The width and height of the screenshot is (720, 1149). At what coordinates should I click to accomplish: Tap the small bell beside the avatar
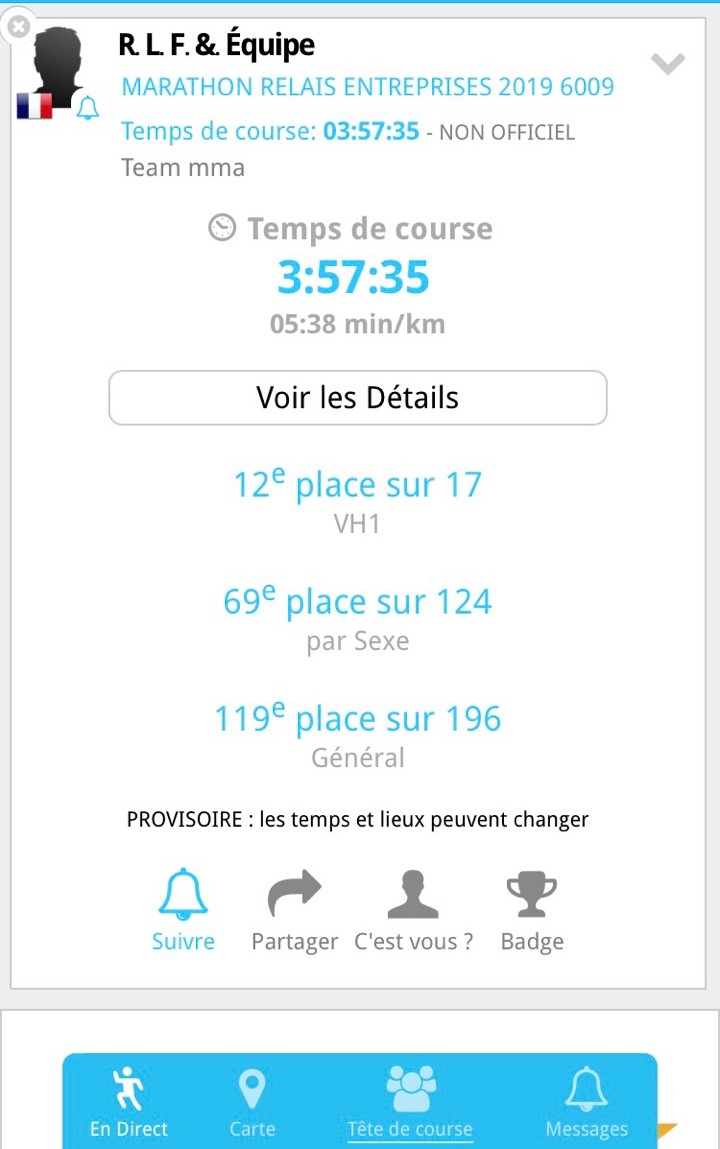[x=88, y=108]
